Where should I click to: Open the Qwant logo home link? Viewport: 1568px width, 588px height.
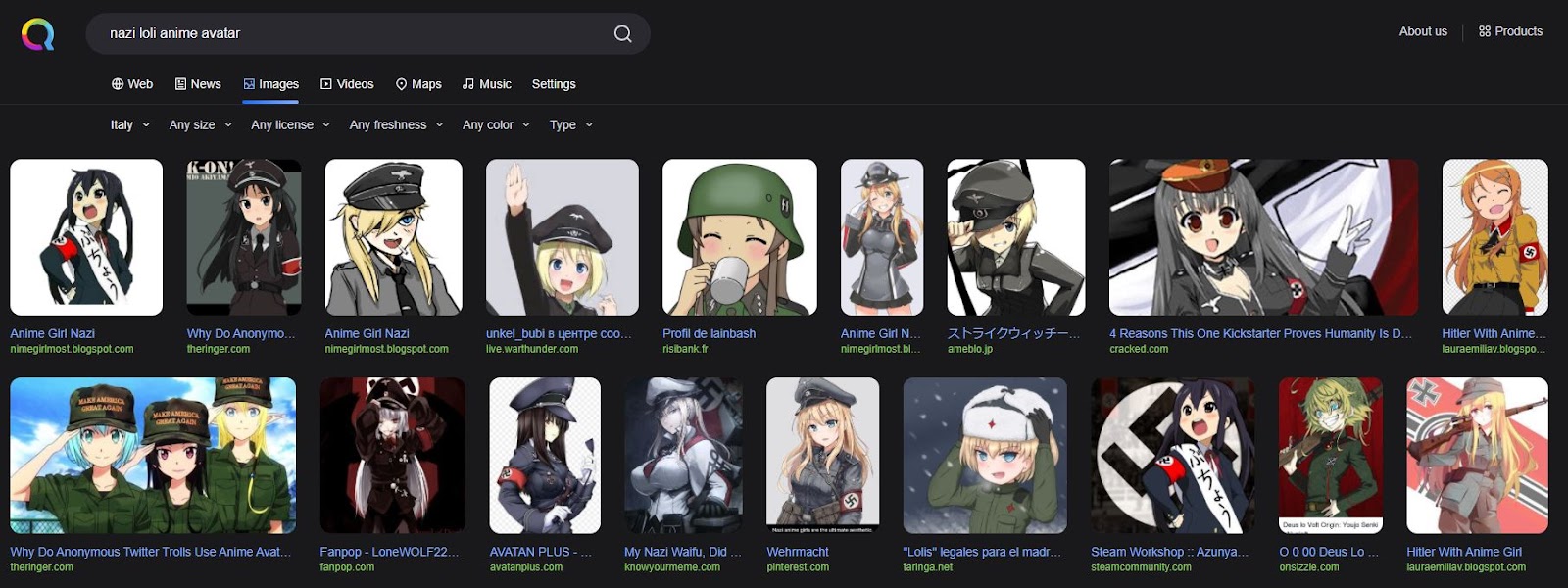[x=37, y=33]
